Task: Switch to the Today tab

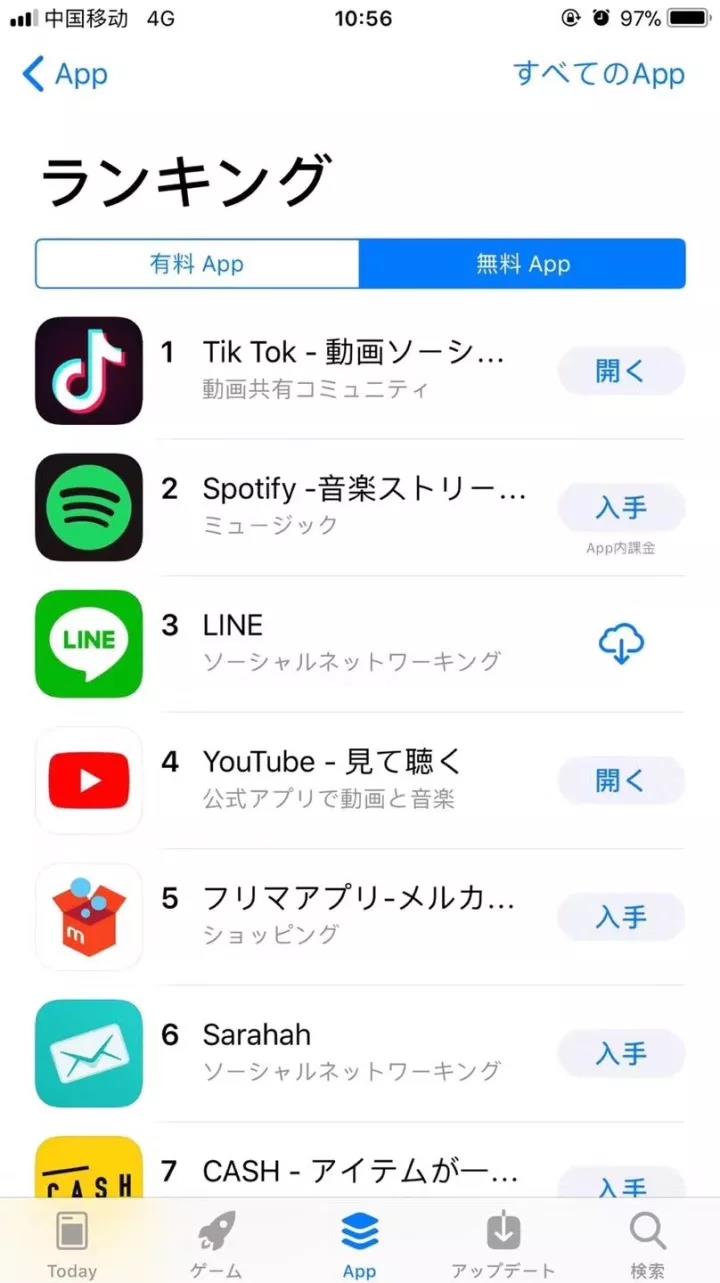Action: (x=72, y=1243)
